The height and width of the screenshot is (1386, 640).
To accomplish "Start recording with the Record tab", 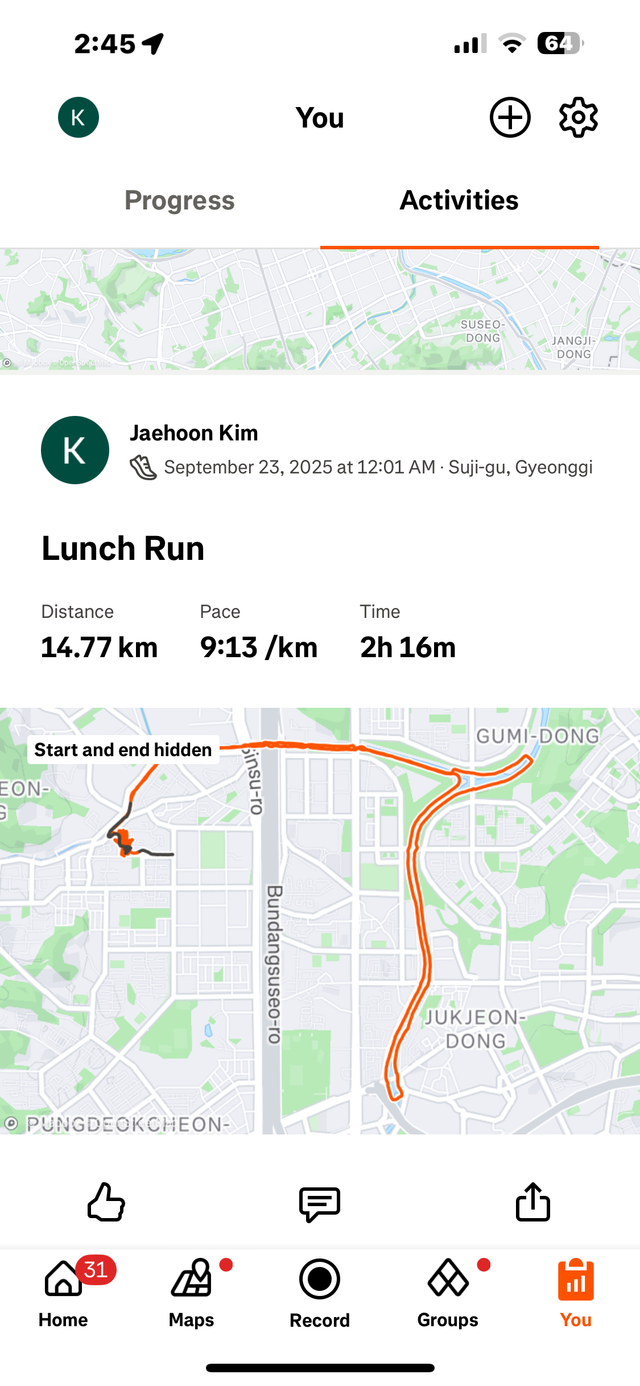I will coord(320,1292).
